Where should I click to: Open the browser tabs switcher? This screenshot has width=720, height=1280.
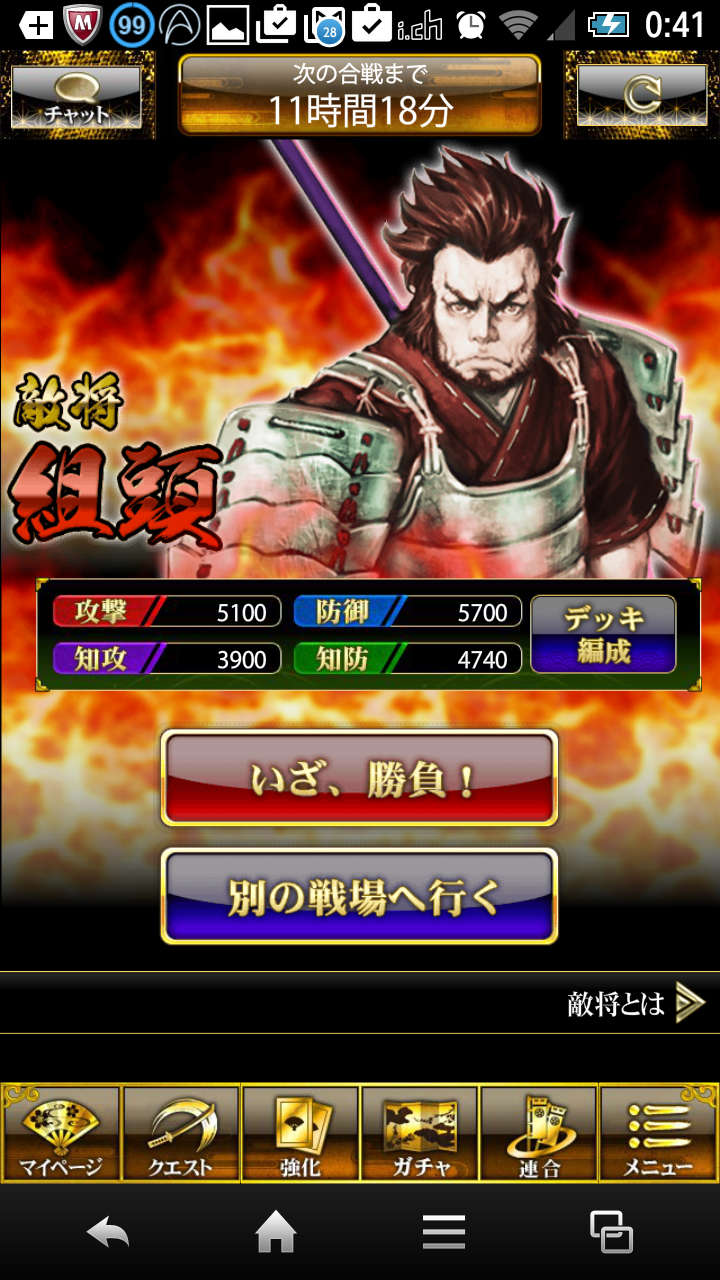pyautogui.click(x=611, y=1232)
